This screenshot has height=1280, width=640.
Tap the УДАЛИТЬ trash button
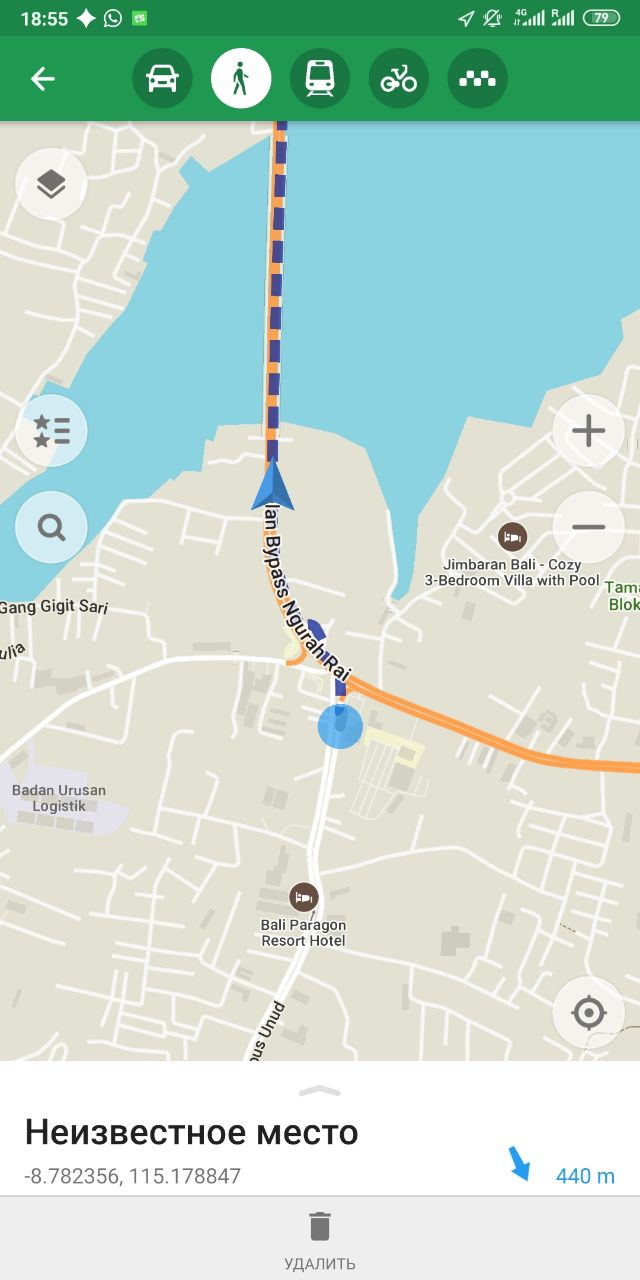(x=320, y=1239)
